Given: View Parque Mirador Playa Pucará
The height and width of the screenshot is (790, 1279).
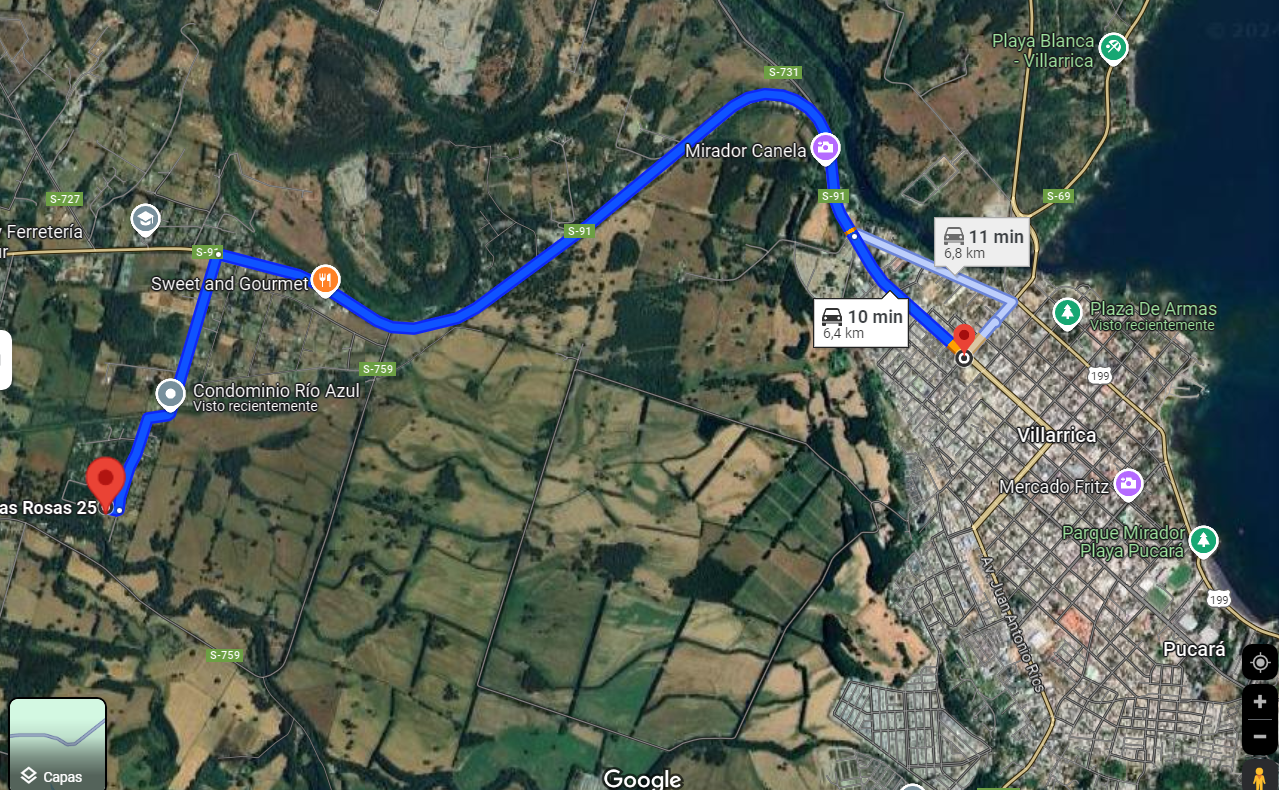Looking at the screenshot, I should (1204, 540).
